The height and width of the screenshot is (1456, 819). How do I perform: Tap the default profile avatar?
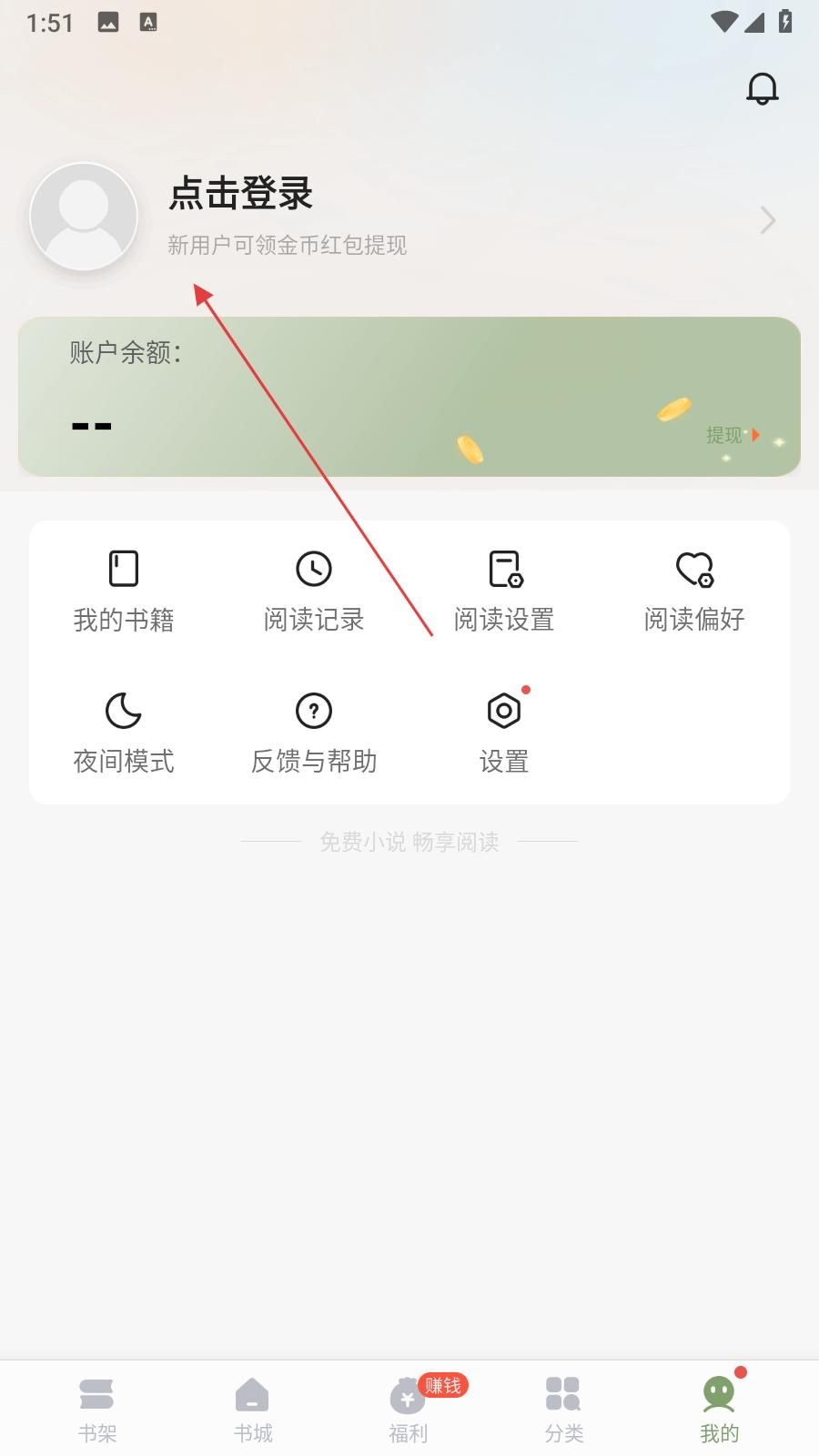pos(84,217)
